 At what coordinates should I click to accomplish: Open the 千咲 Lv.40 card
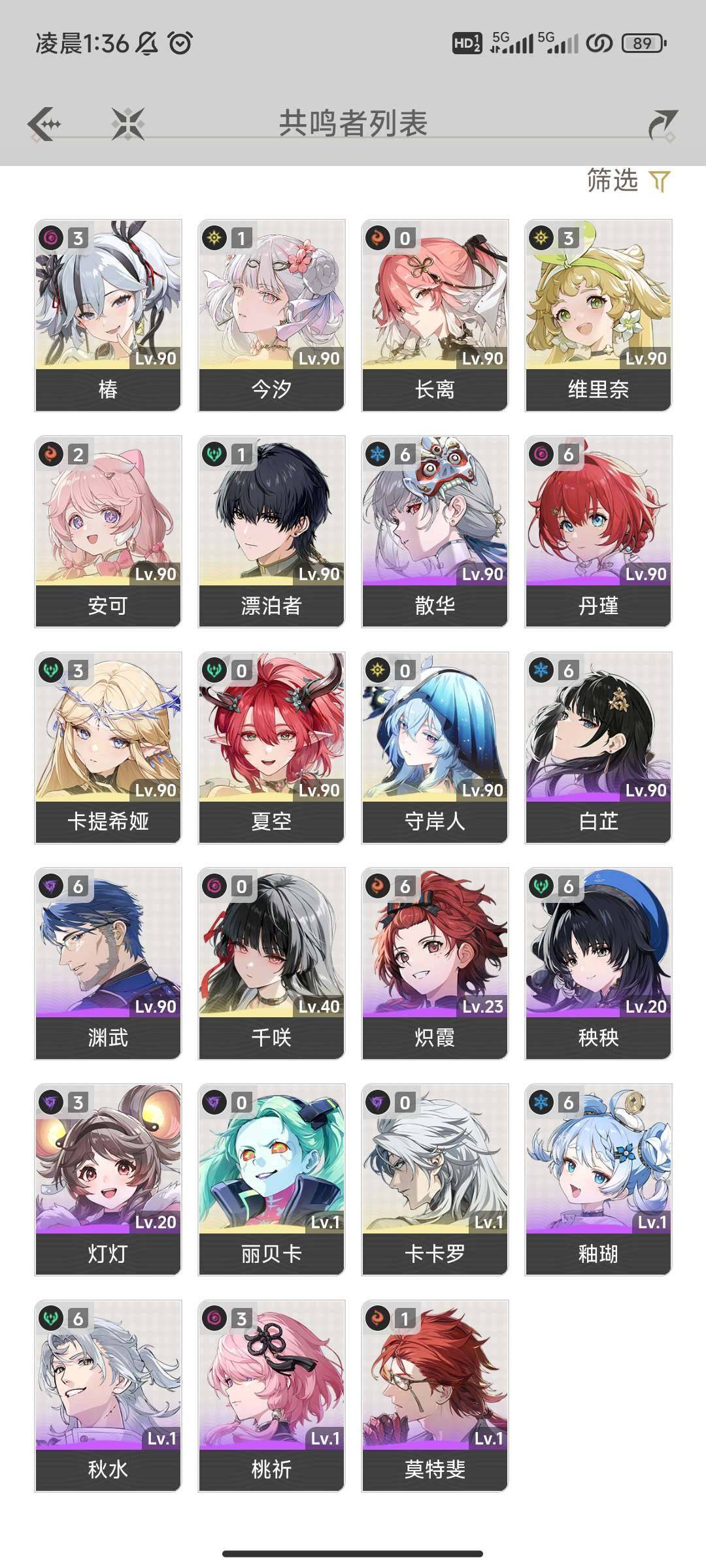[x=271, y=964]
